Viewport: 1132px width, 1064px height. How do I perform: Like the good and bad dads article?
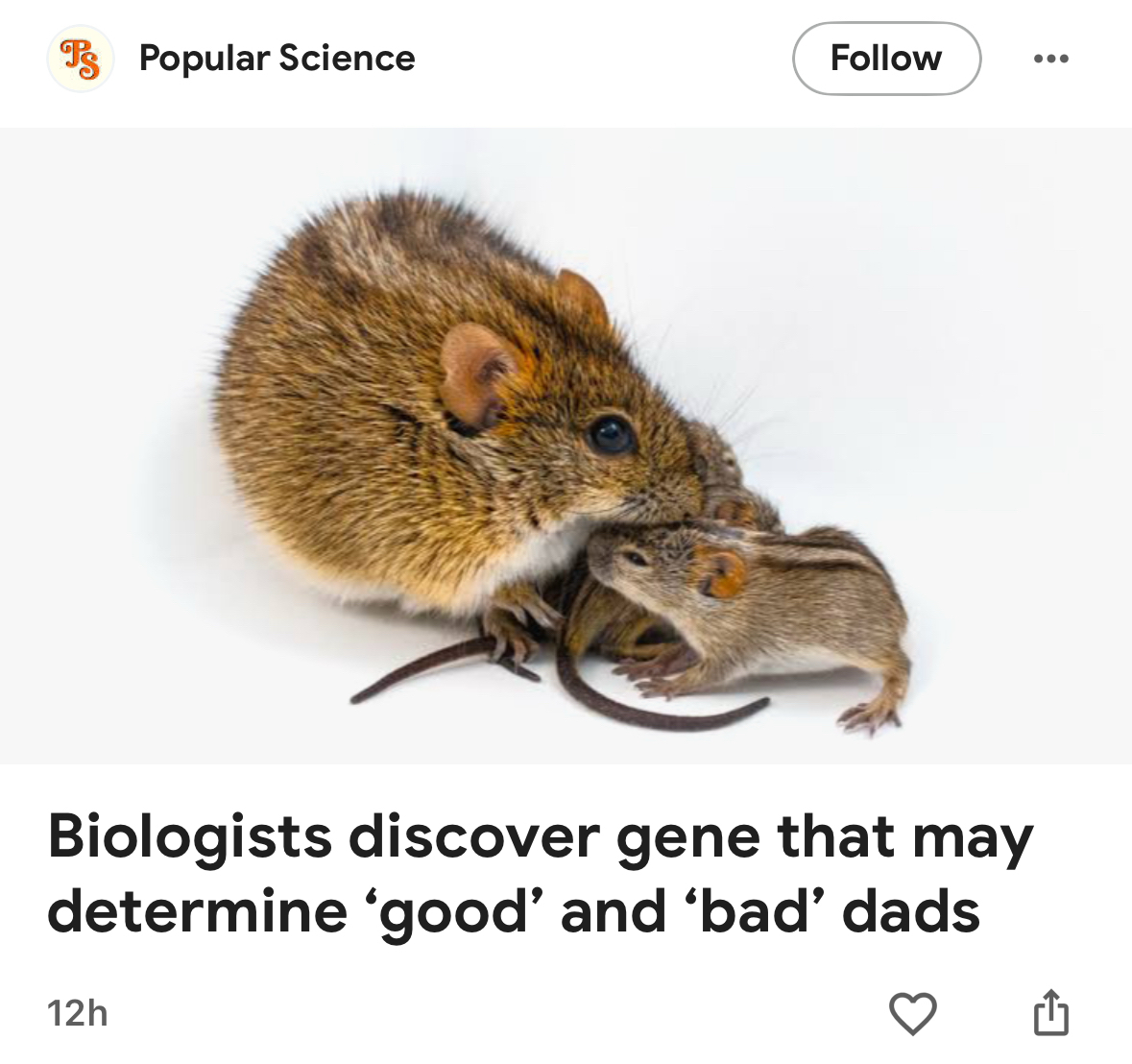tap(912, 1013)
